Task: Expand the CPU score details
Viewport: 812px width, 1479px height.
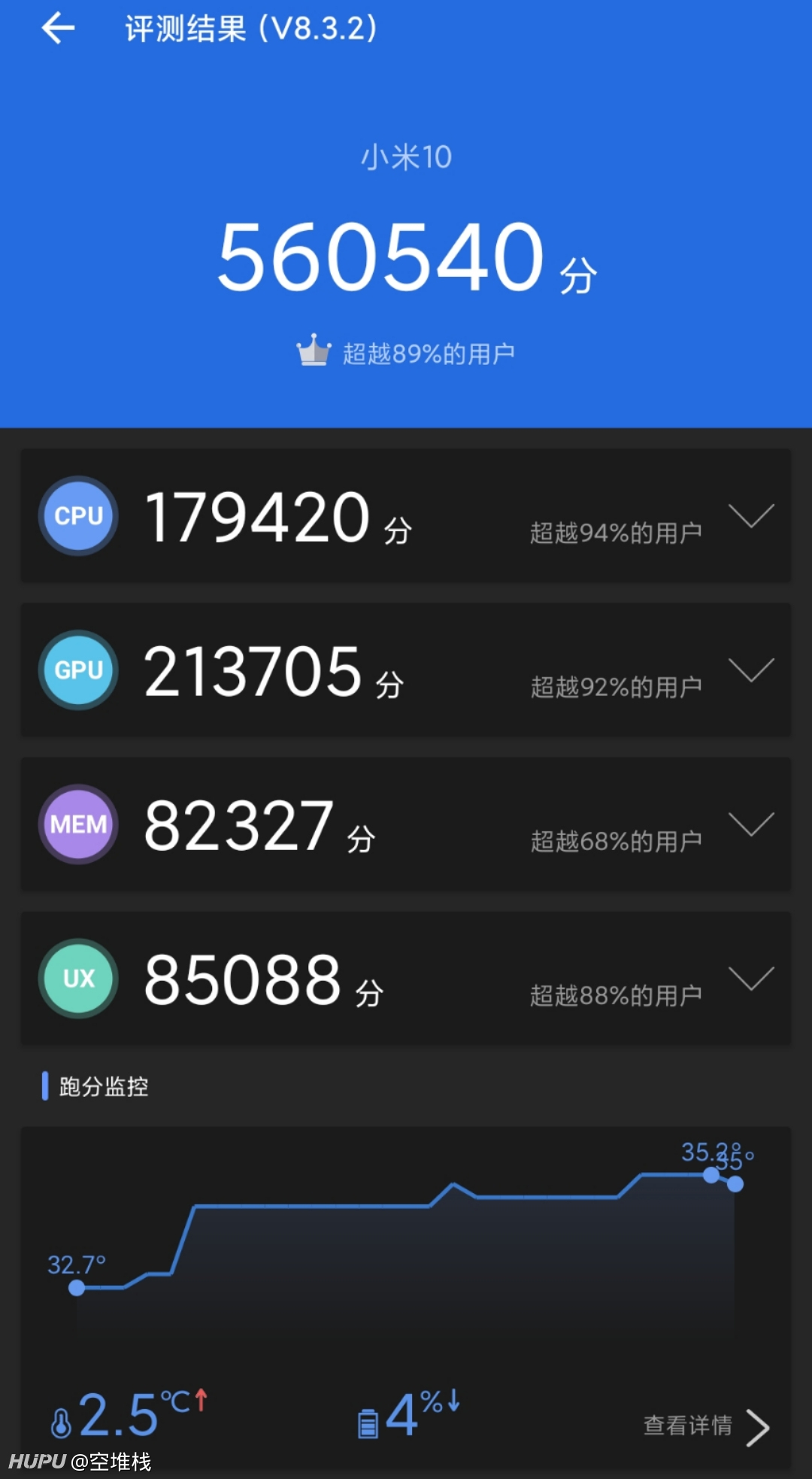Action: point(751,516)
